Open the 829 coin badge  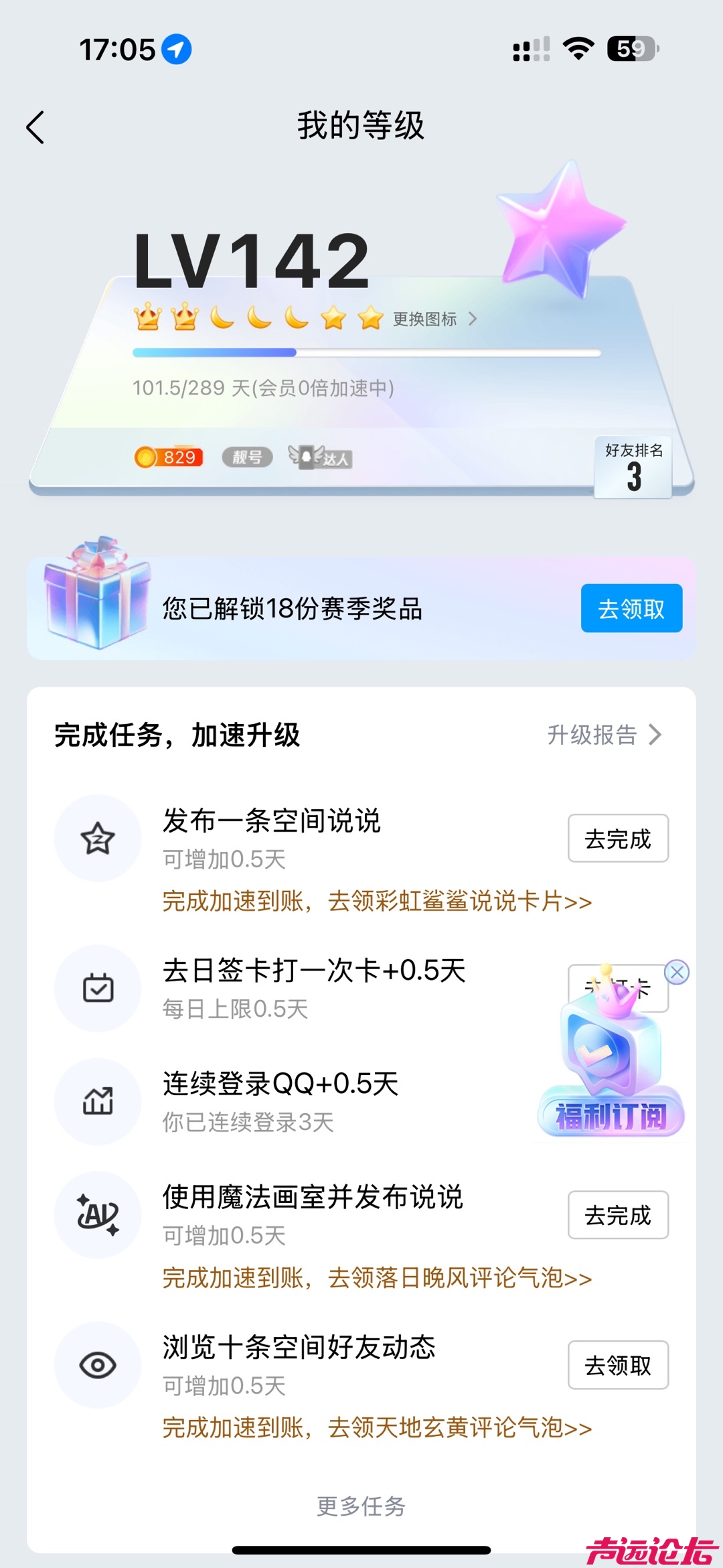(x=169, y=457)
